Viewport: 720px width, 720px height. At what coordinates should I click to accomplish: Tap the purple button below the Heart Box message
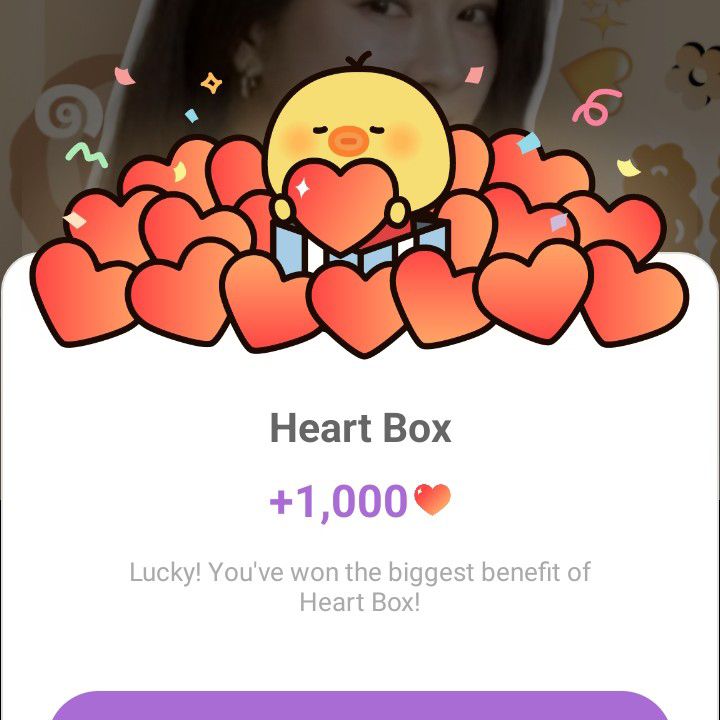pyautogui.click(x=360, y=707)
